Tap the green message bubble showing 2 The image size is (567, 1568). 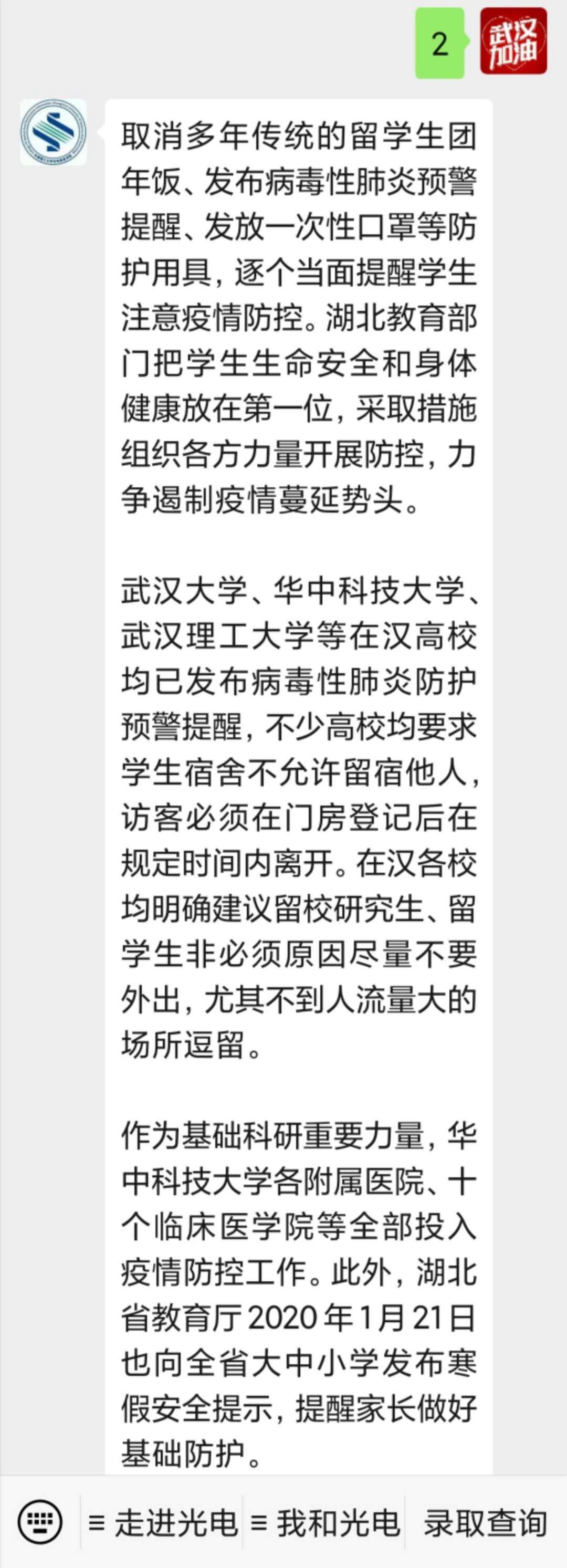(x=440, y=43)
